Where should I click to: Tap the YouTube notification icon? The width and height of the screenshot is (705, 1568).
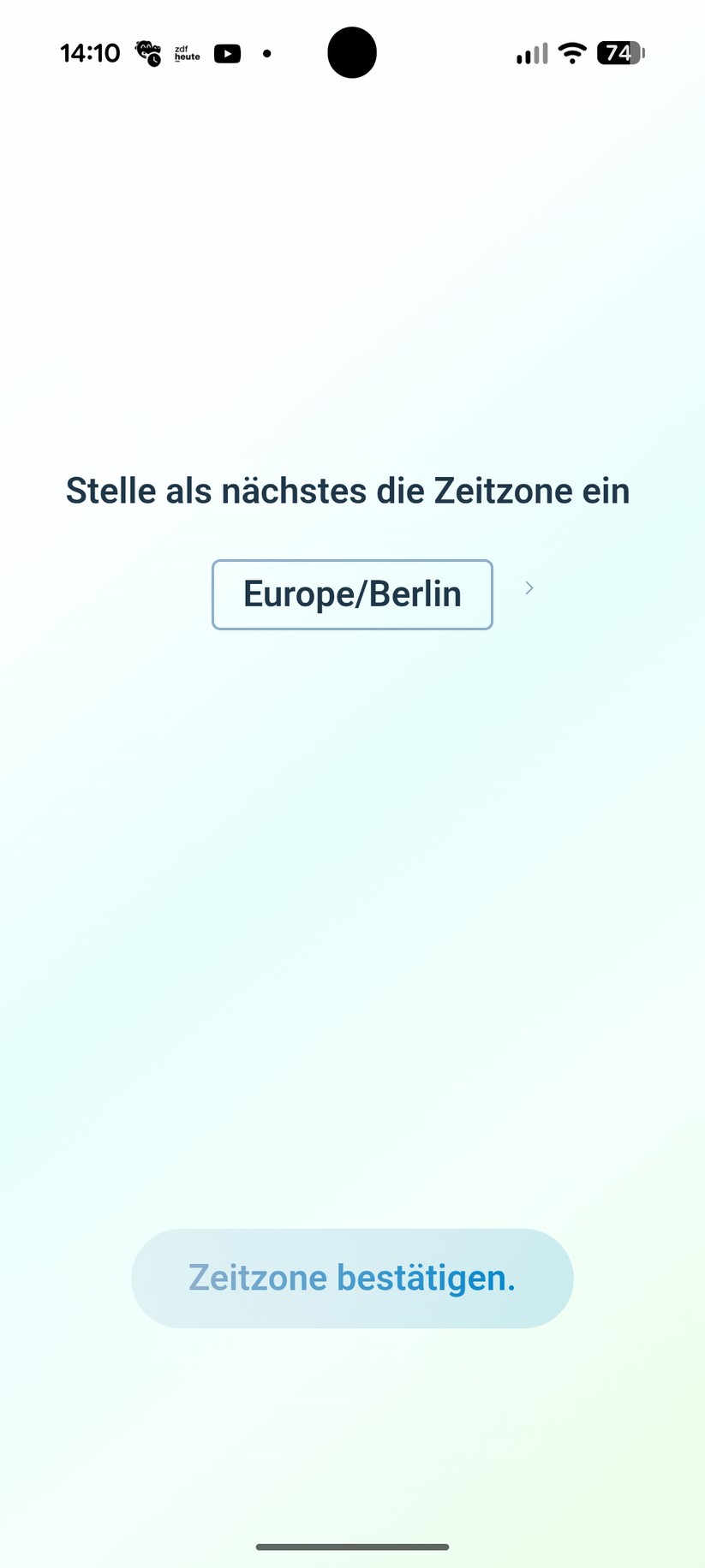[x=227, y=53]
